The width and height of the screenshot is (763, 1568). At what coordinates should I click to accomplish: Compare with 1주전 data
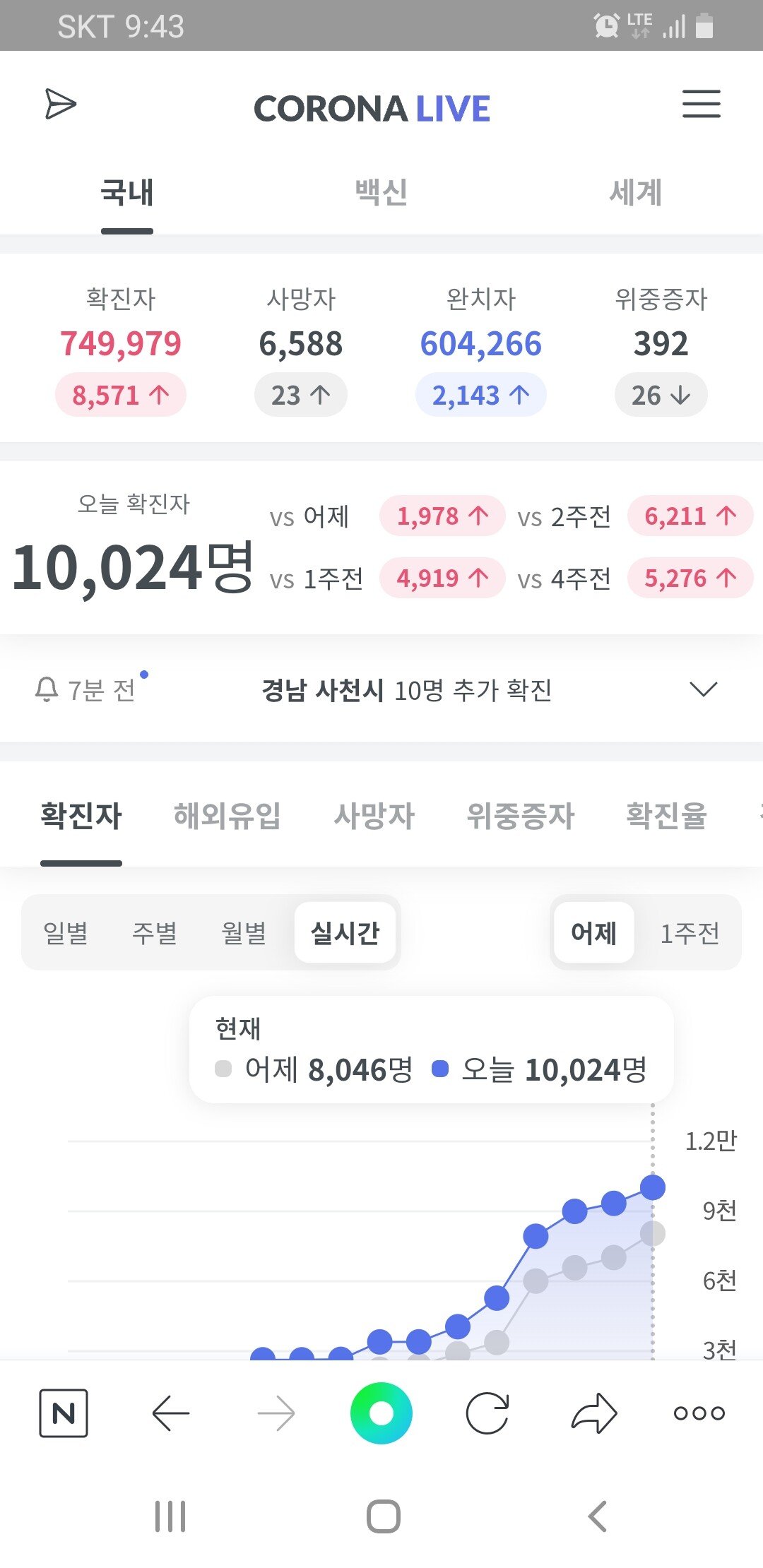click(x=689, y=933)
